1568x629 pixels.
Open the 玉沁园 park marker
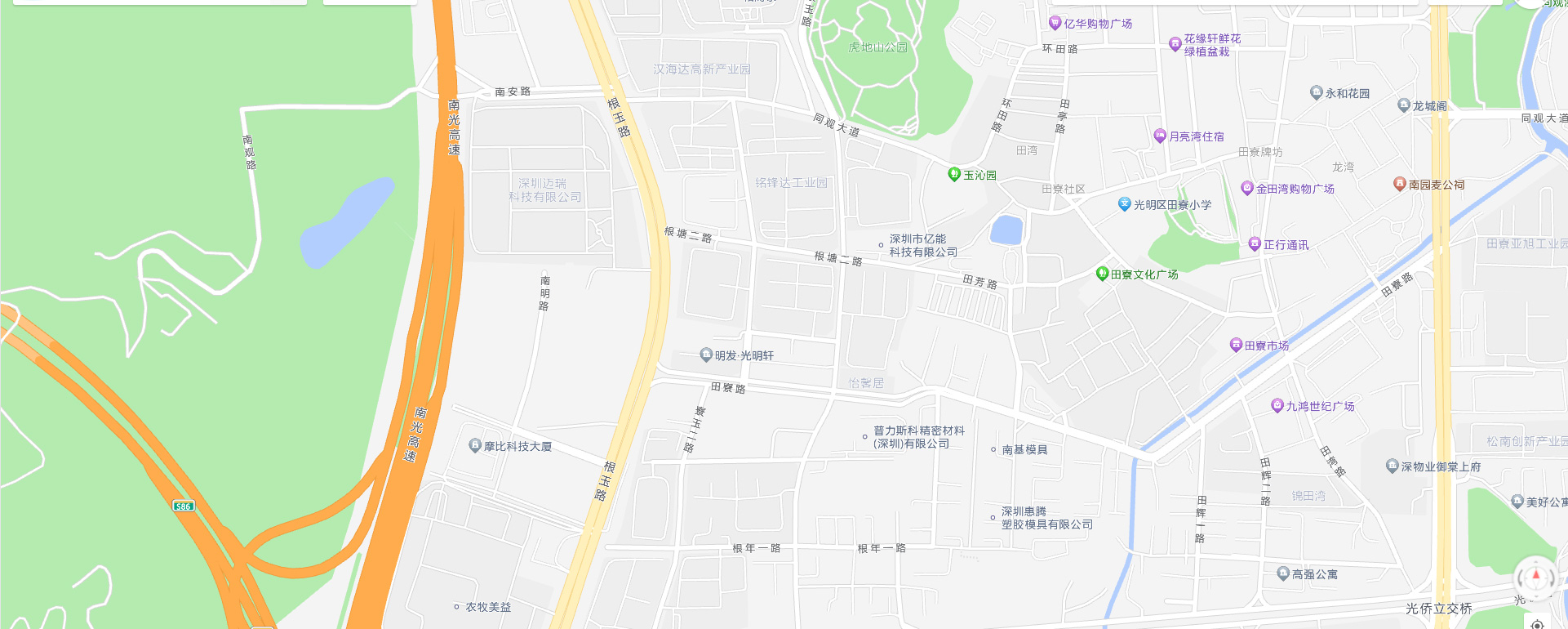point(953,174)
